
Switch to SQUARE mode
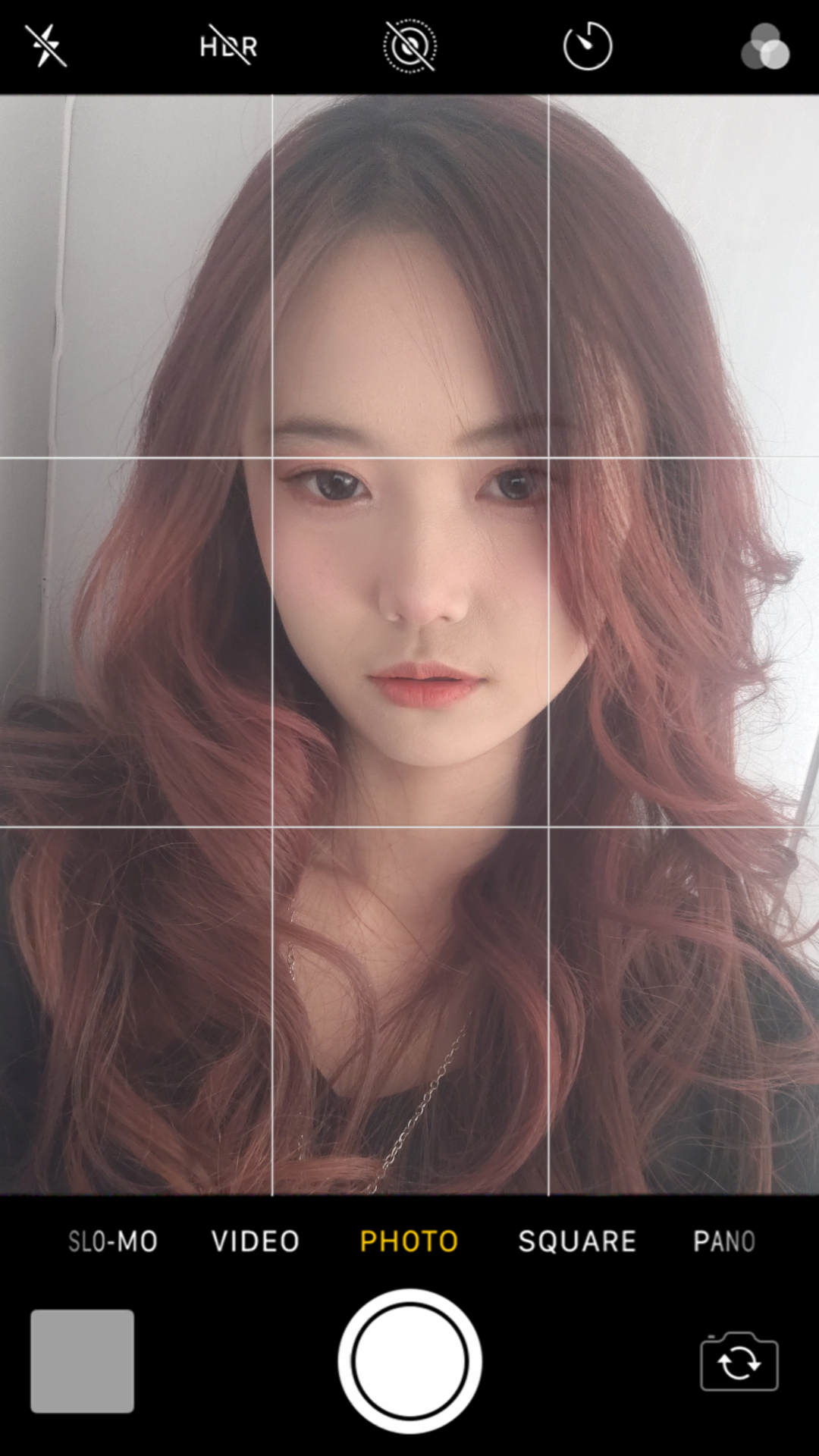click(577, 1241)
